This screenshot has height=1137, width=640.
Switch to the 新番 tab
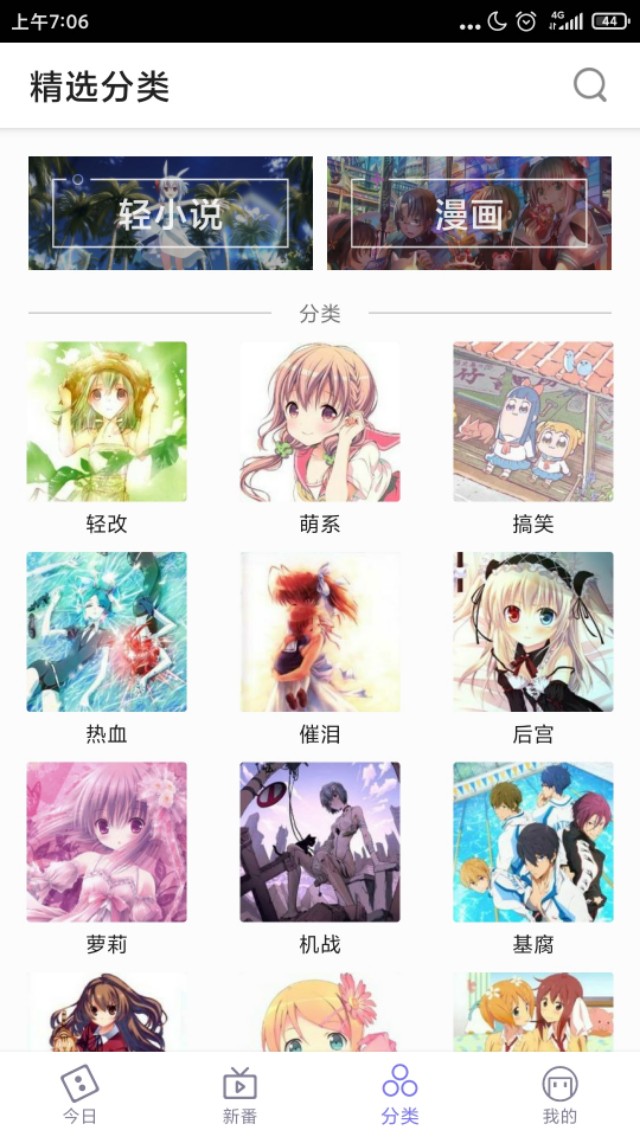coord(240,1094)
